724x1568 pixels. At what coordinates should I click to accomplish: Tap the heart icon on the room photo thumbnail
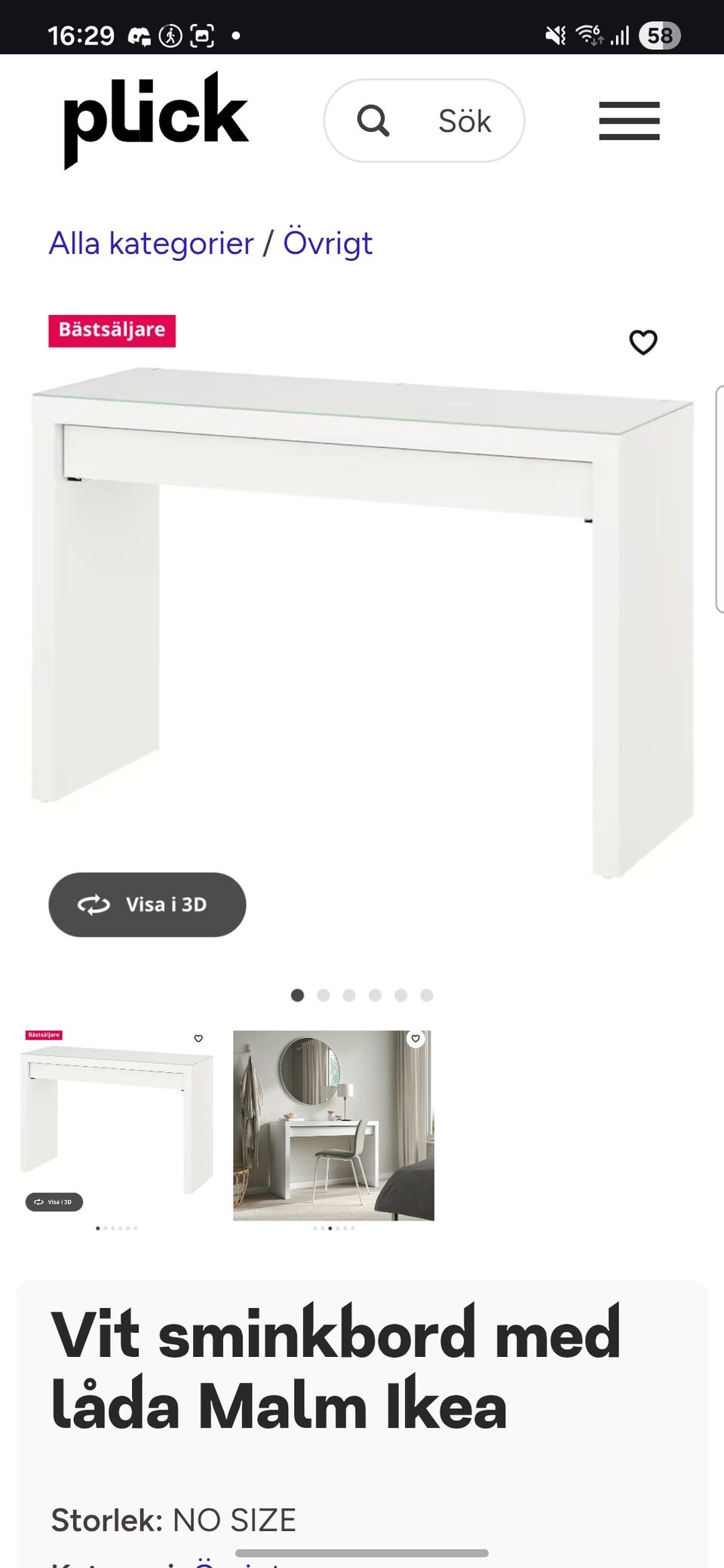tap(416, 1038)
